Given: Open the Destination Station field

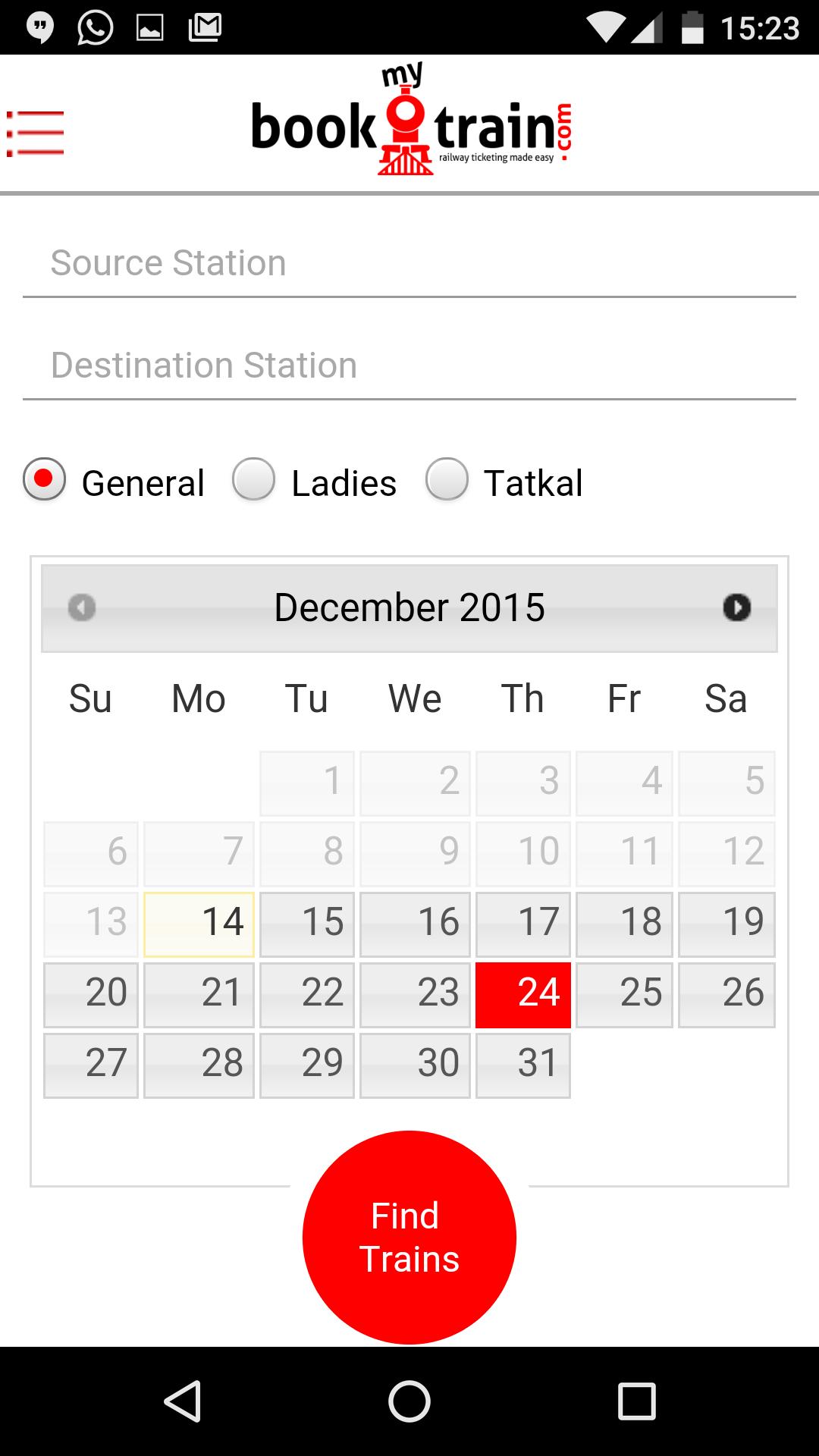Looking at the screenshot, I should (409, 365).
